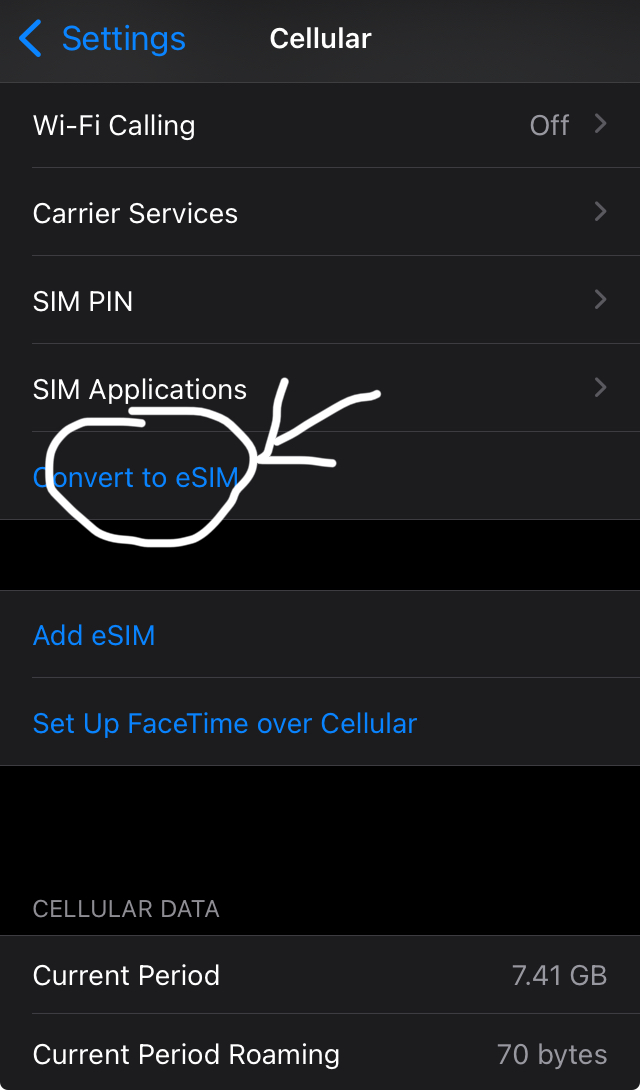640x1090 pixels.
Task: Open the SIM PIN settings
Action: [320, 300]
